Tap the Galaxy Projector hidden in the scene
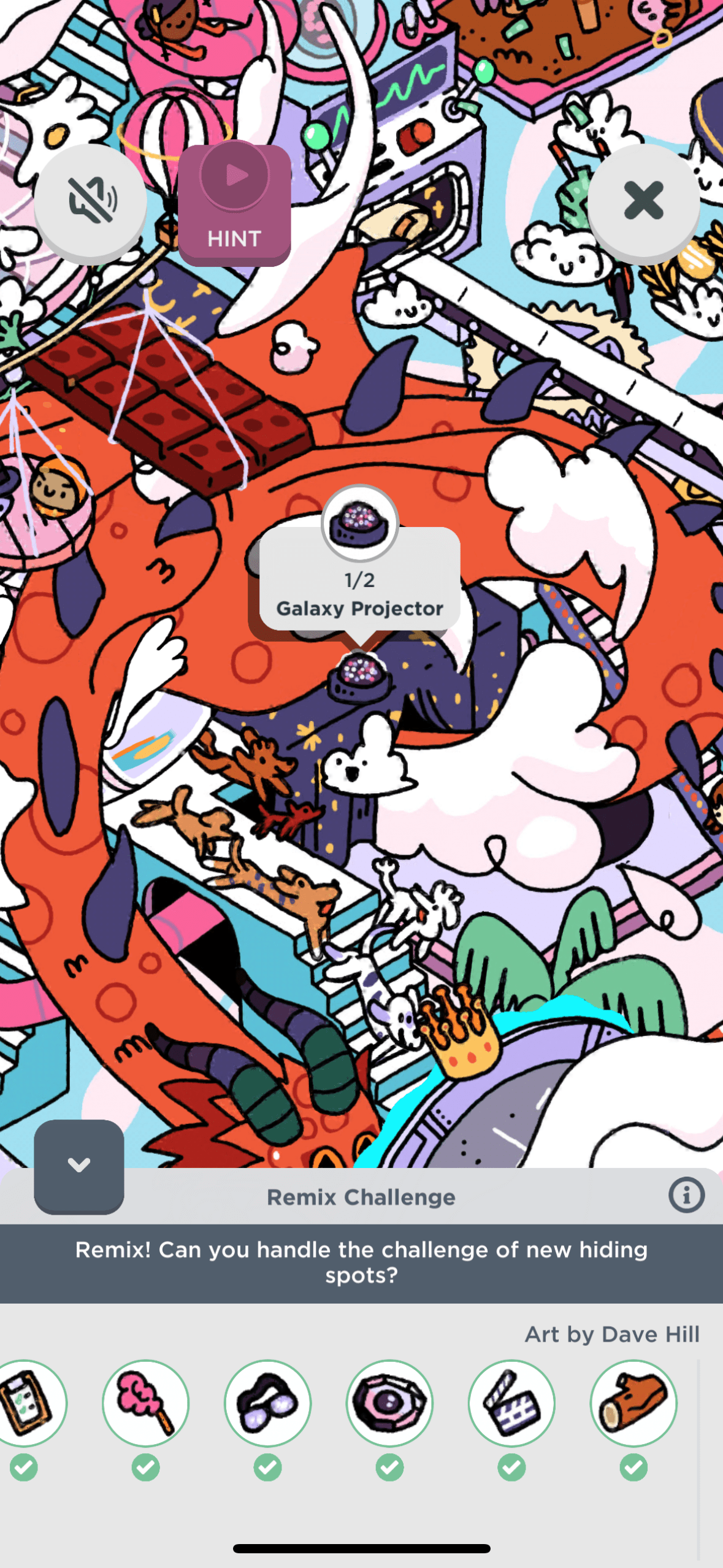 click(359, 675)
